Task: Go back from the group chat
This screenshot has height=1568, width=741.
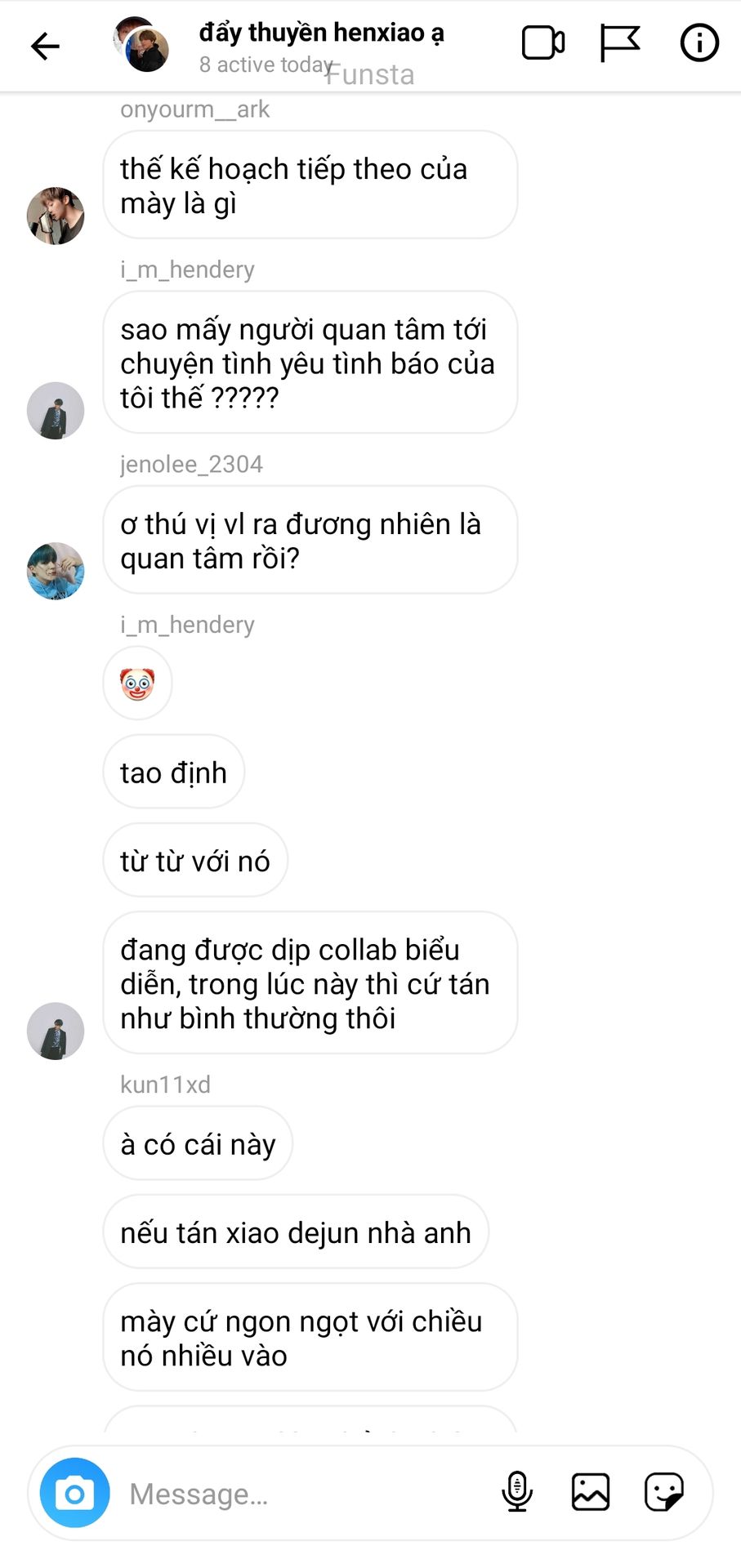Action: [x=45, y=46]
